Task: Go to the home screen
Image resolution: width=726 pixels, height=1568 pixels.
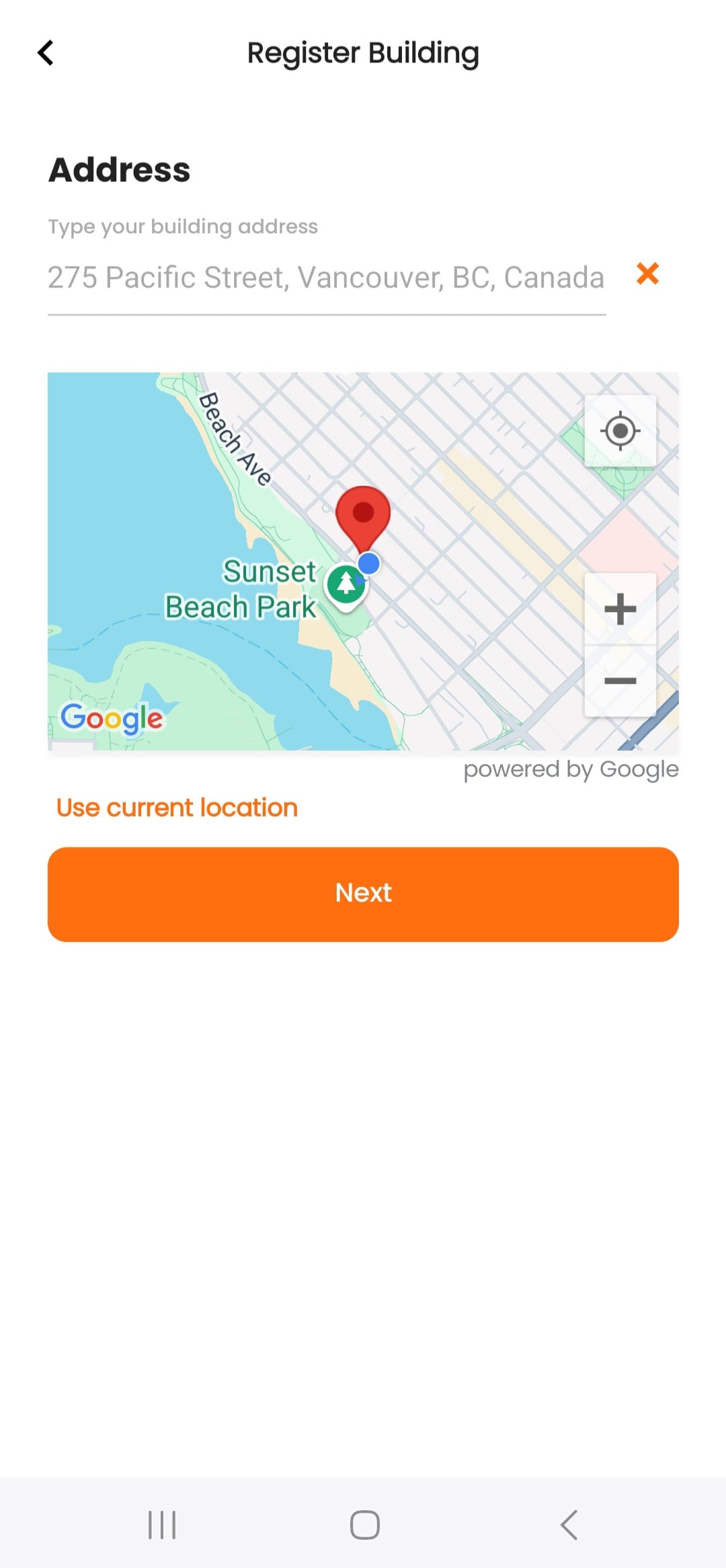Action: (364, 1524)
